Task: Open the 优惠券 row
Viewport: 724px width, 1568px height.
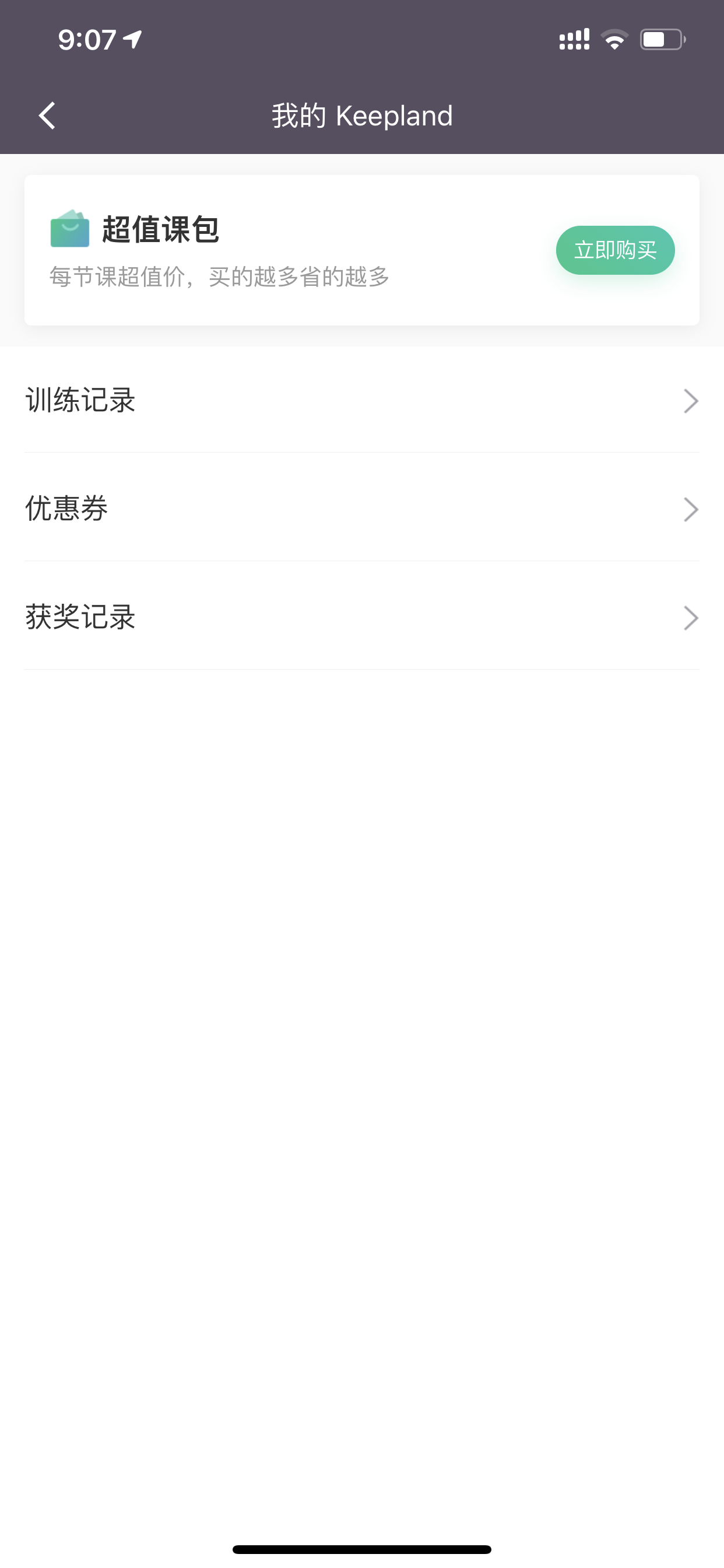Action: [362, 508]
